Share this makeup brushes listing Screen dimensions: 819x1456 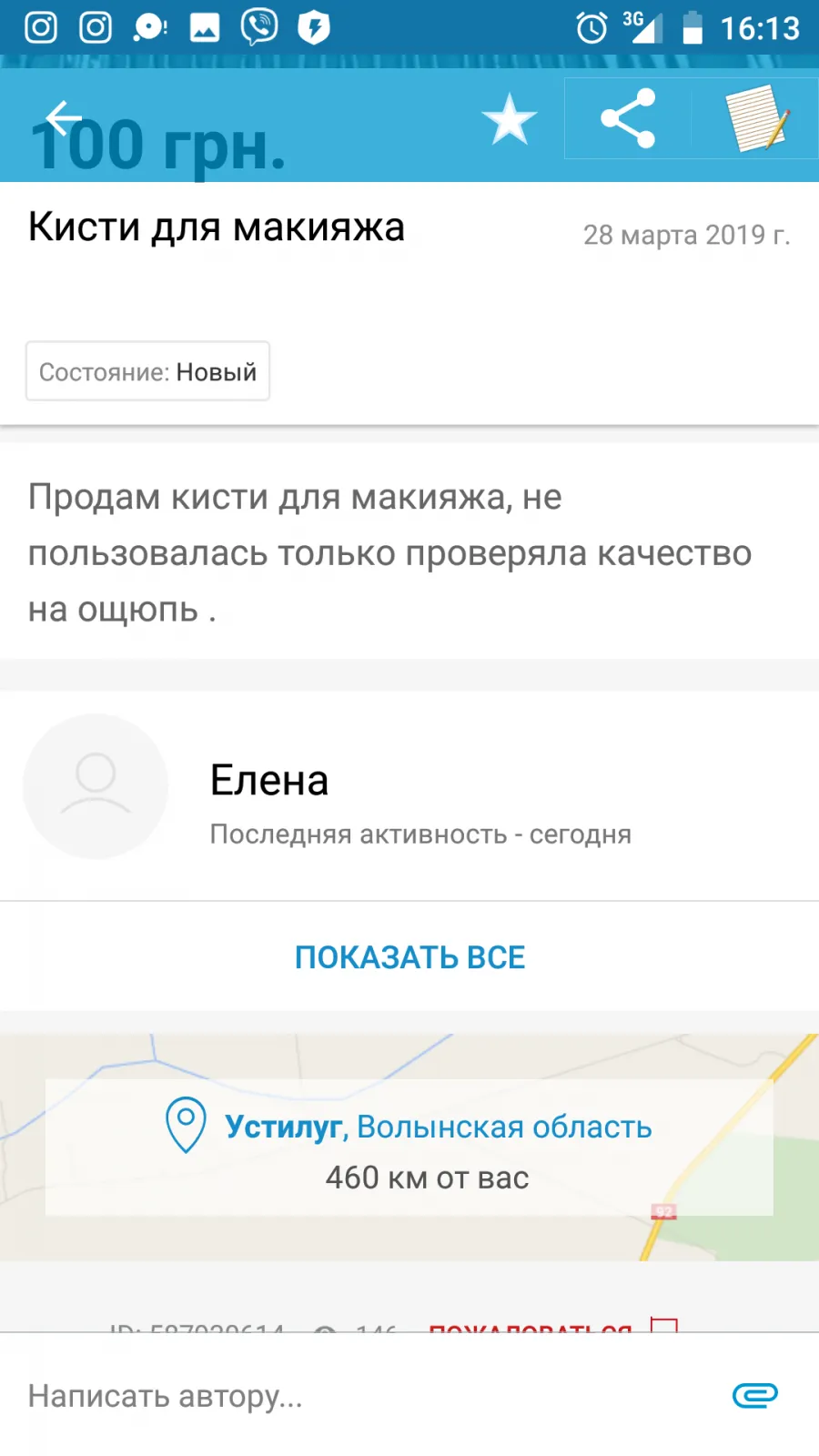coord(628,118)
